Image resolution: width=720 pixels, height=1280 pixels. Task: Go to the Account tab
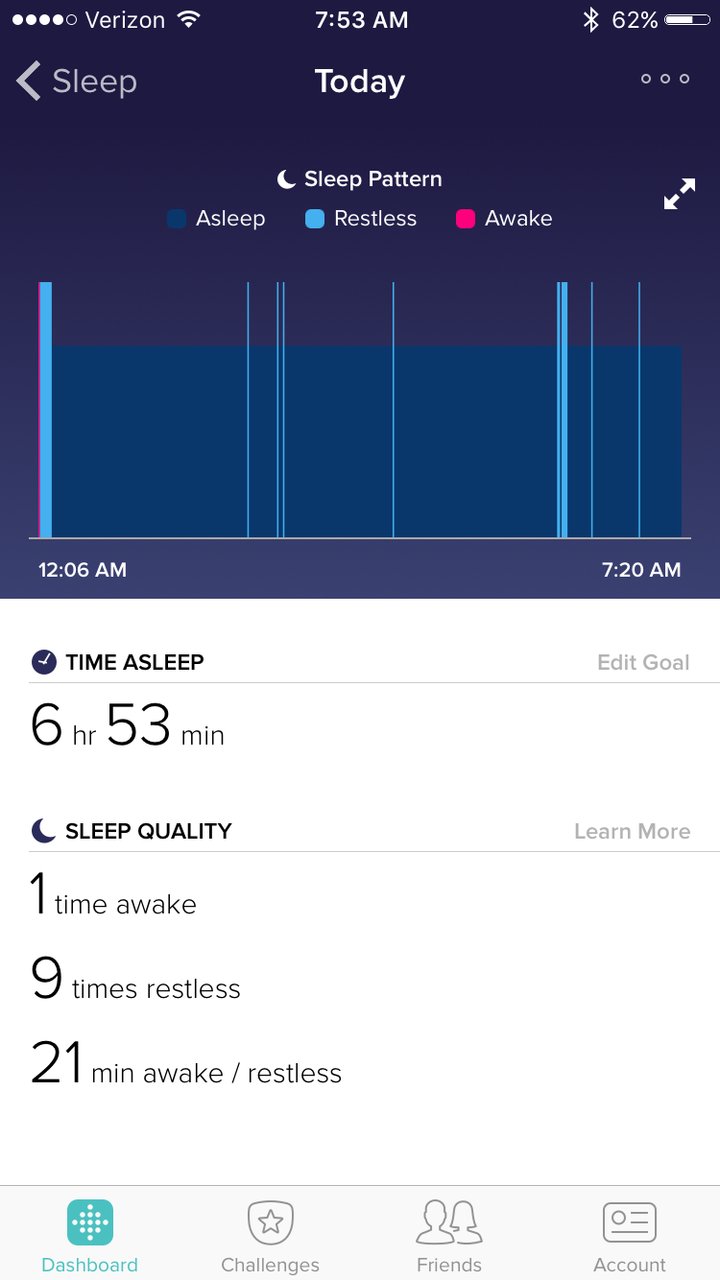[x=629, y=1236]
